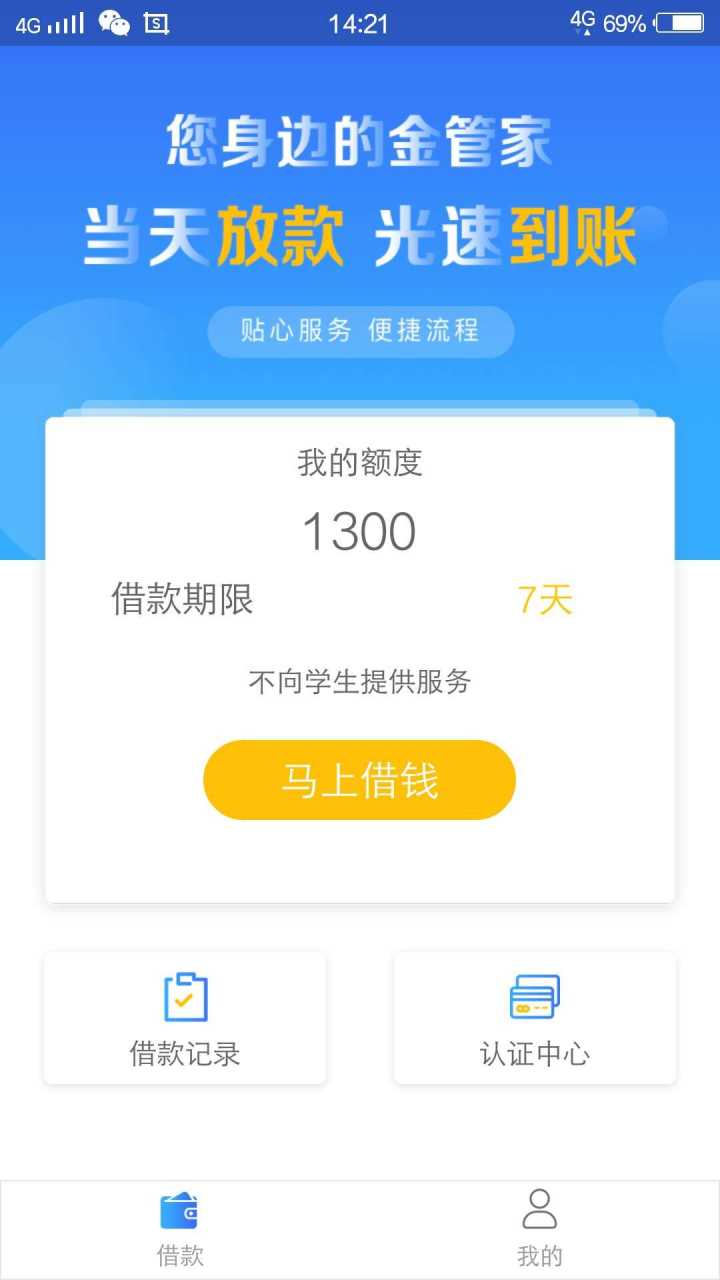This screenshot has width=720, height=1280.
Task: Open the 借款记录 card
Action: coord(185,1018)
